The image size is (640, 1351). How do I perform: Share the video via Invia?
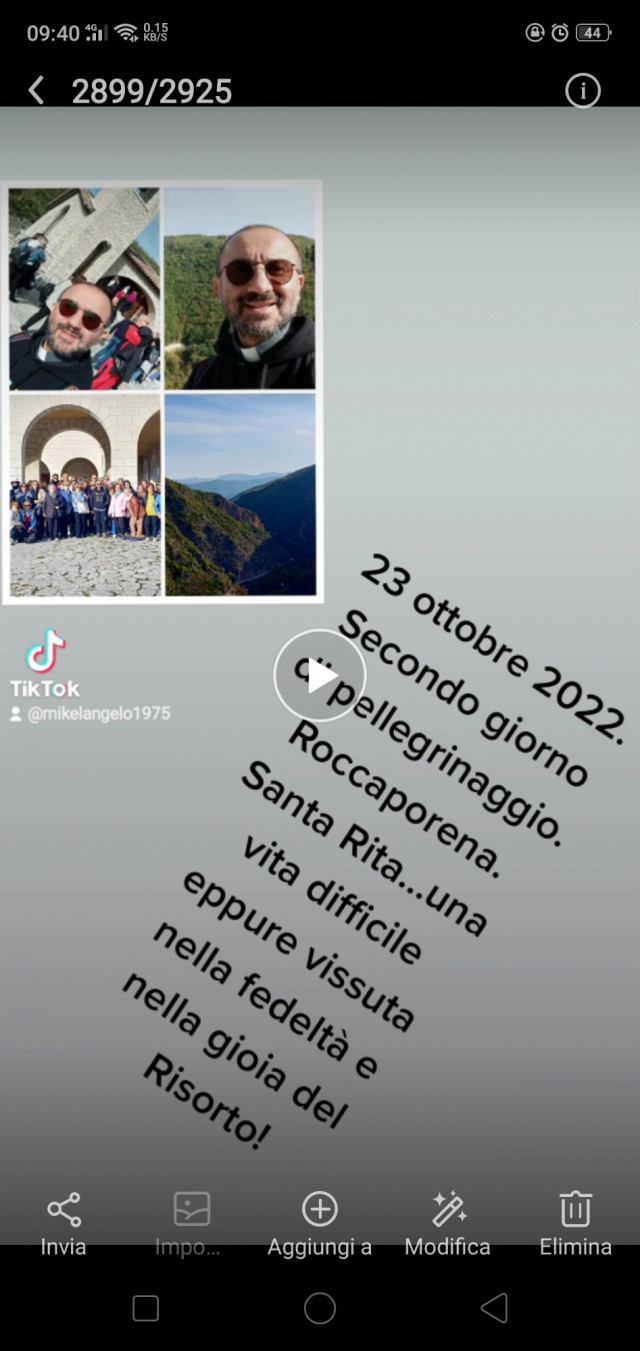point(64,1222)
